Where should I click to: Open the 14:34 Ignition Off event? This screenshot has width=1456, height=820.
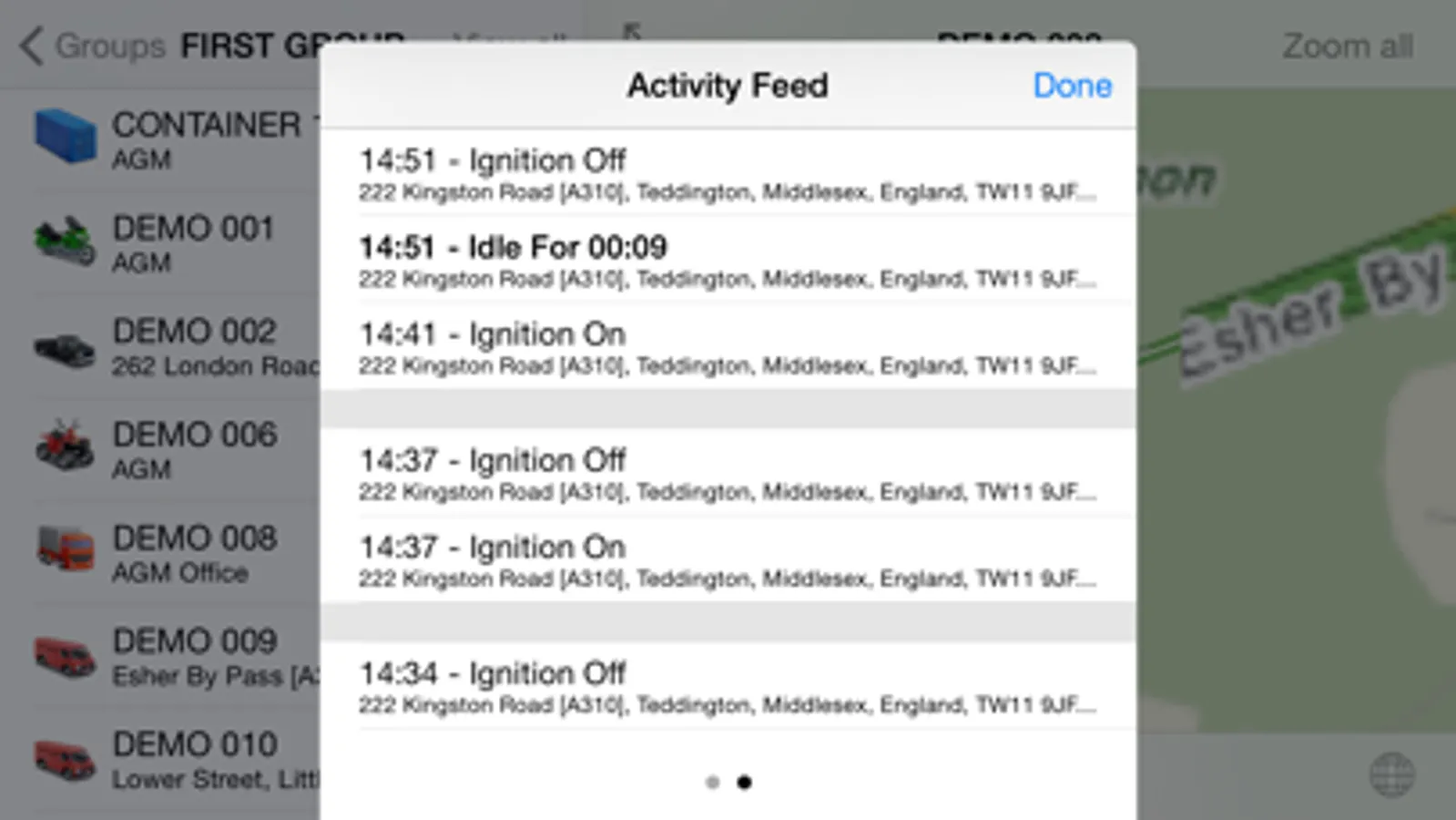click(x=727, y=686)
